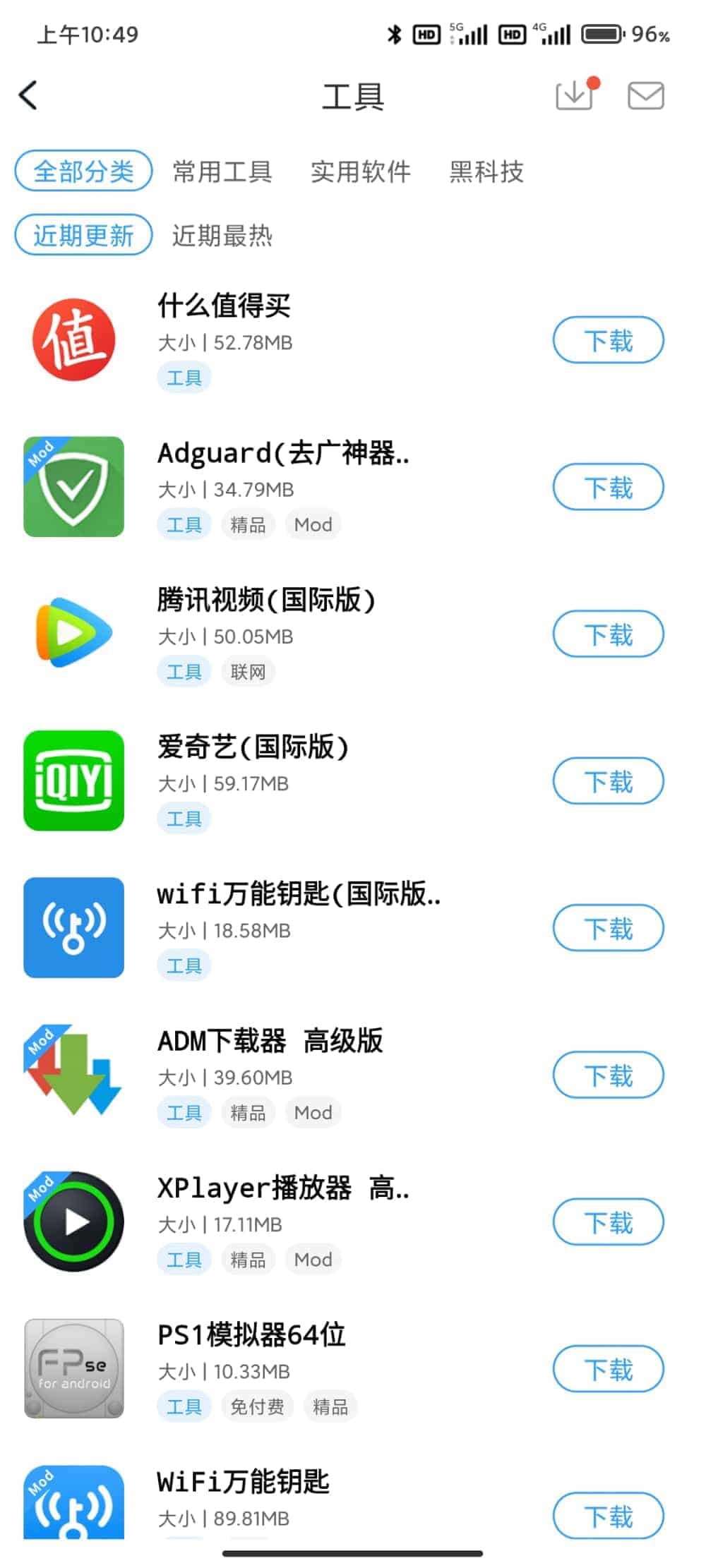This screenshot has width=706, height=1568.
Task: Open the Adguard app listing
Action: click(282, 487)
